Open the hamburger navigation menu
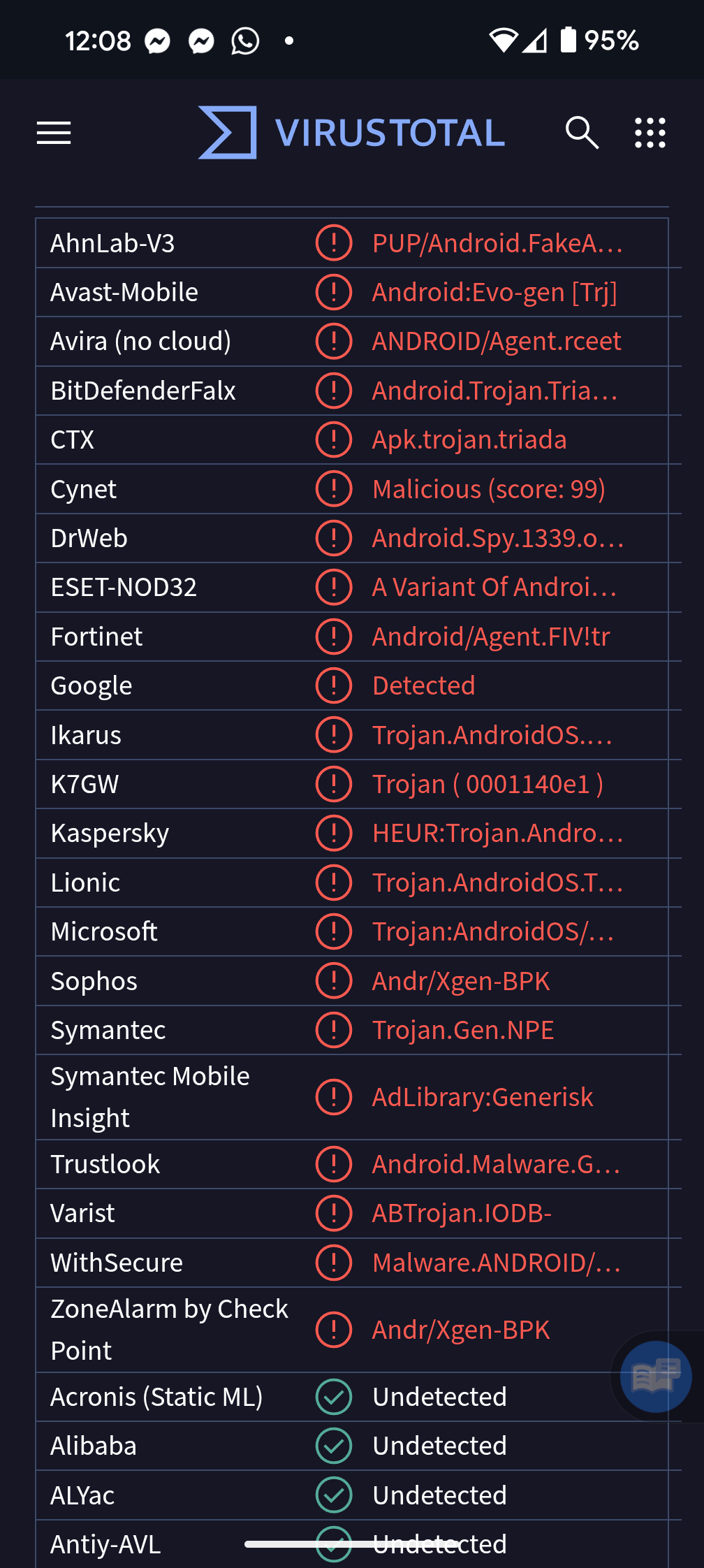The height and width of the screenshot is (1568, 704). coord(54,133)
